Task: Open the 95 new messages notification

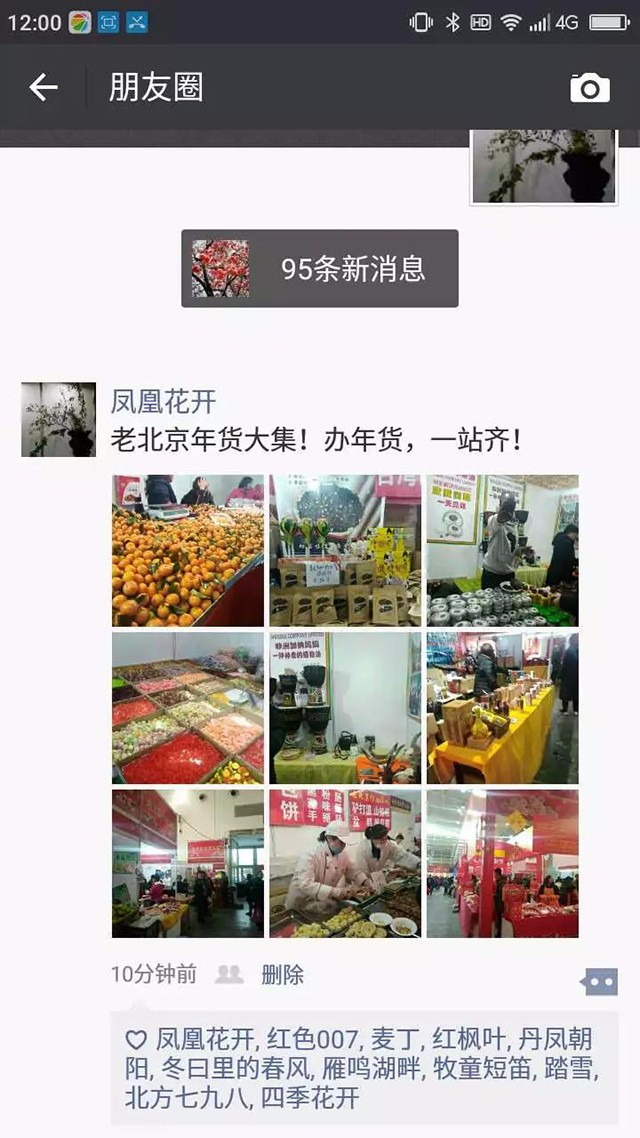Action: pyautogui.click(x=320, y=268)
